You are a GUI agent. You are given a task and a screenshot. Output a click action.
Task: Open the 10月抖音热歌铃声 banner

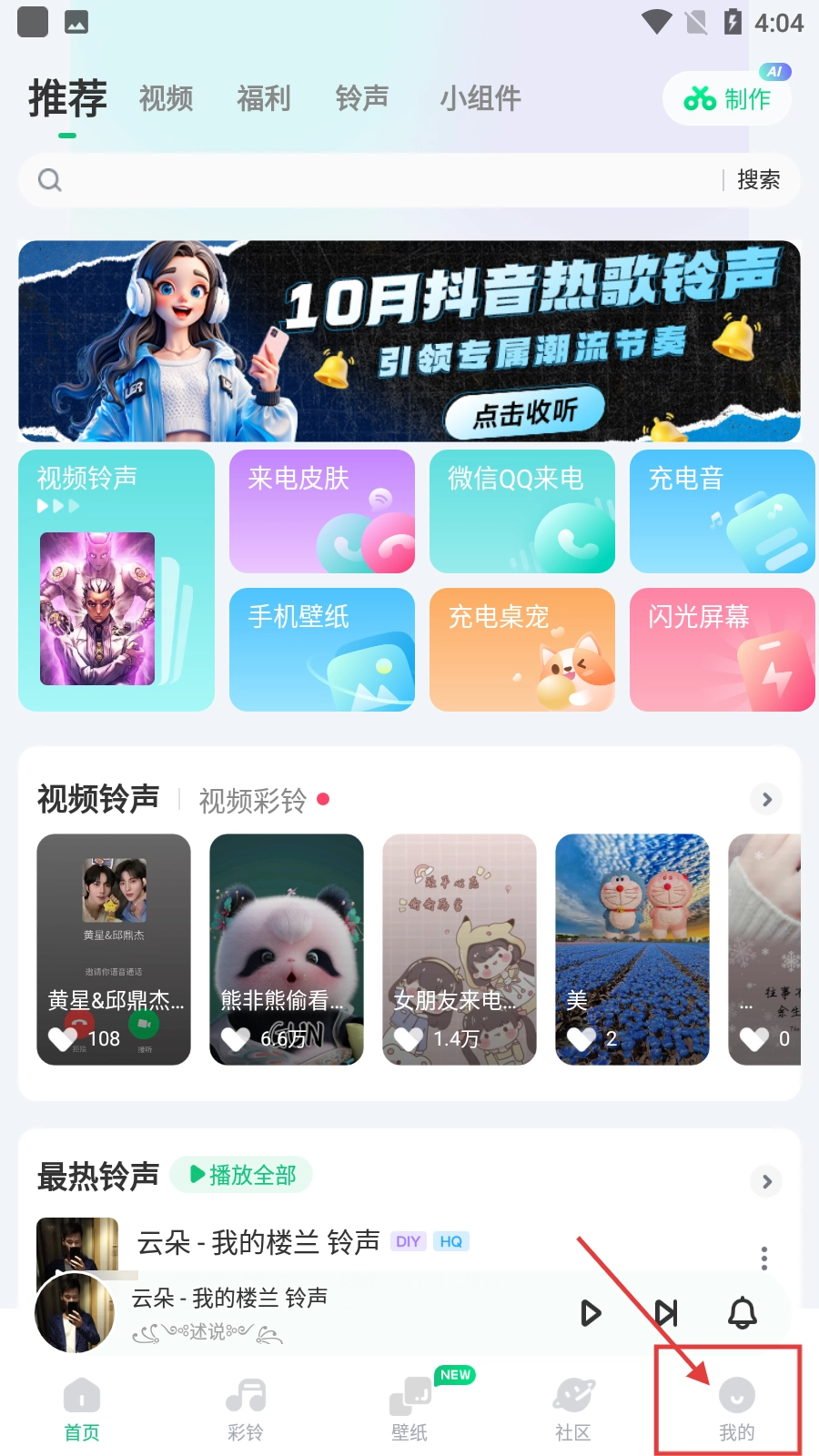[409, 341]
